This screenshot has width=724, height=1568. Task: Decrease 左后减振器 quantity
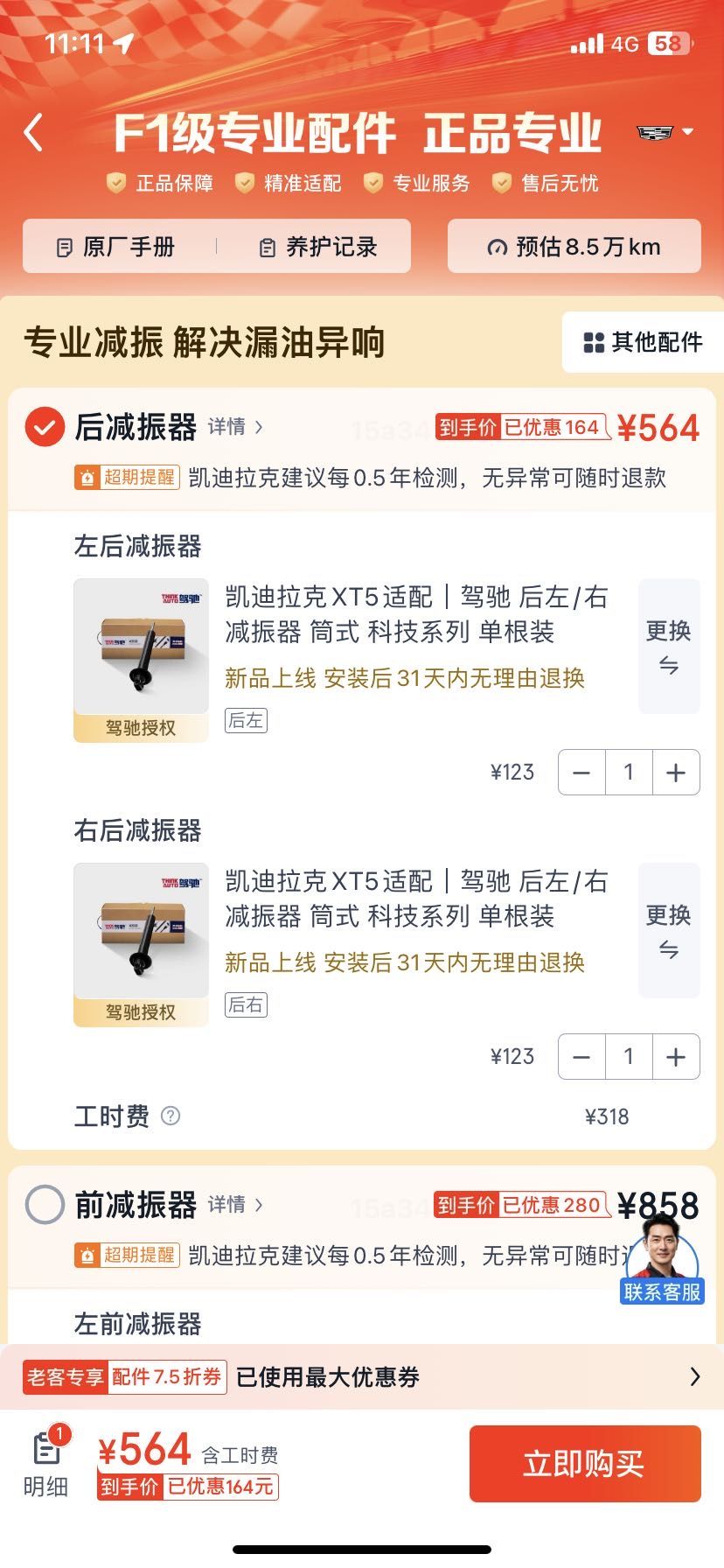click(x=581, y=773)
